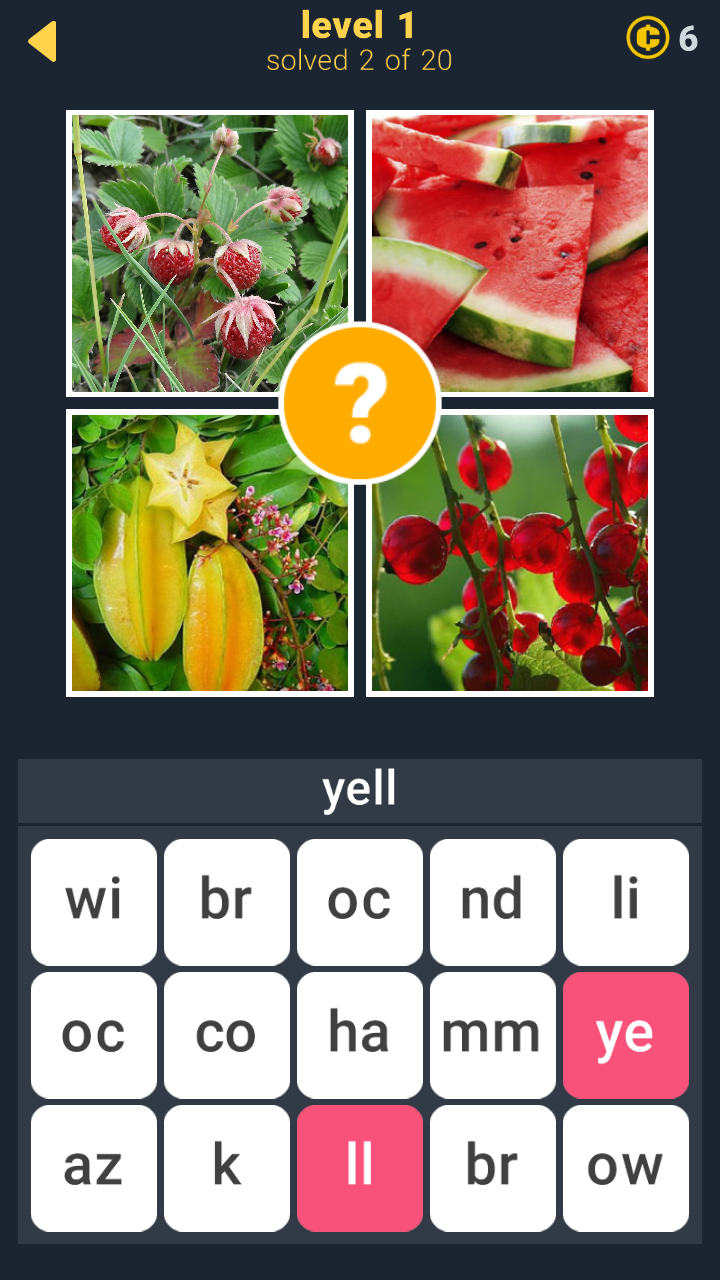This screenshot has width=720, height=1280.
Task: Tap the "az" letter tile
Action: tap(93, 1167)
